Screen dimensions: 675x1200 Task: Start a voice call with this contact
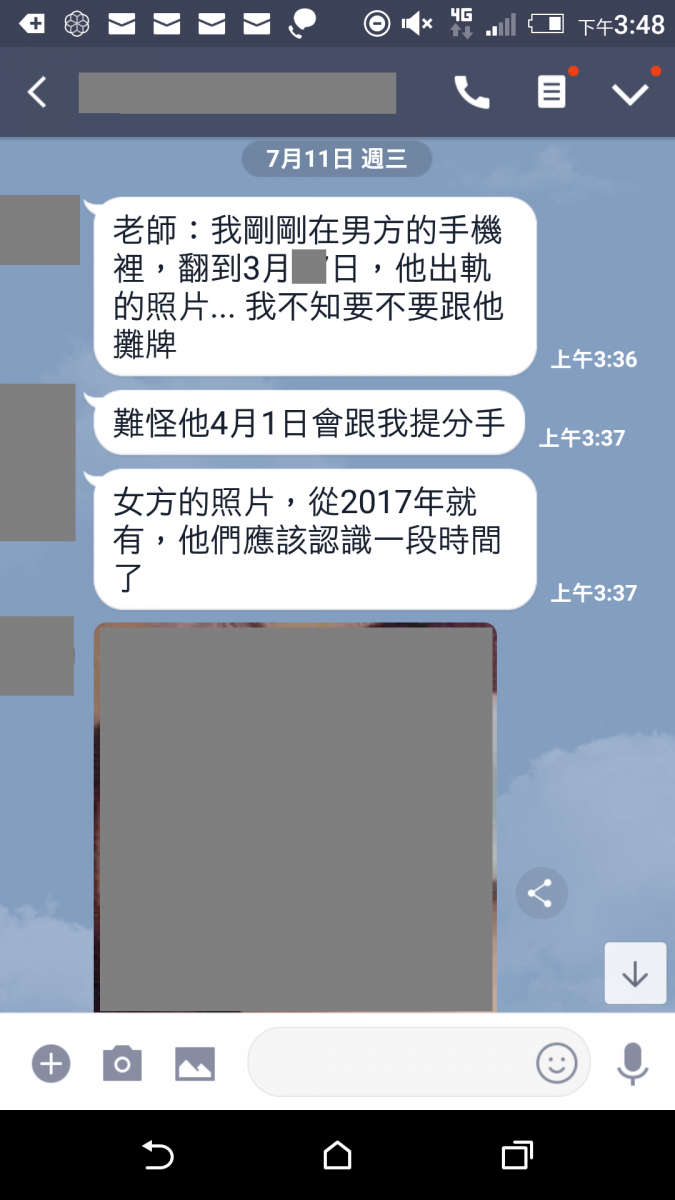pos(472,93)
